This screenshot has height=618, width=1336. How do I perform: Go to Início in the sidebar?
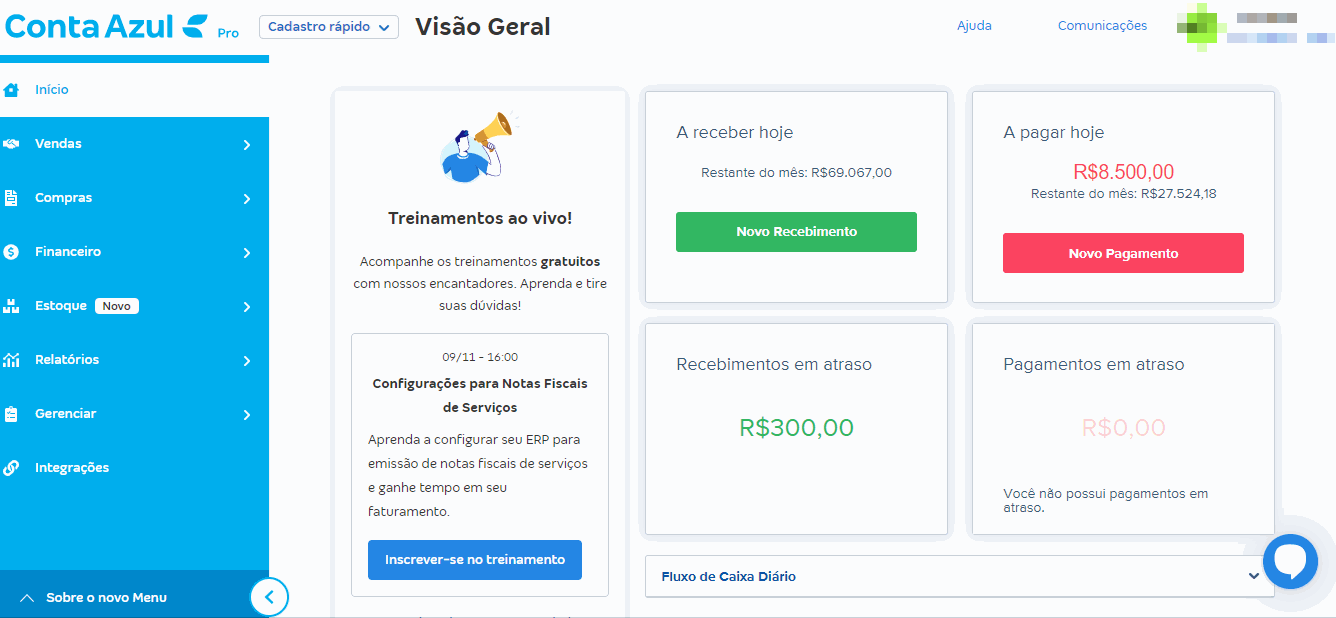click(52, 90)
